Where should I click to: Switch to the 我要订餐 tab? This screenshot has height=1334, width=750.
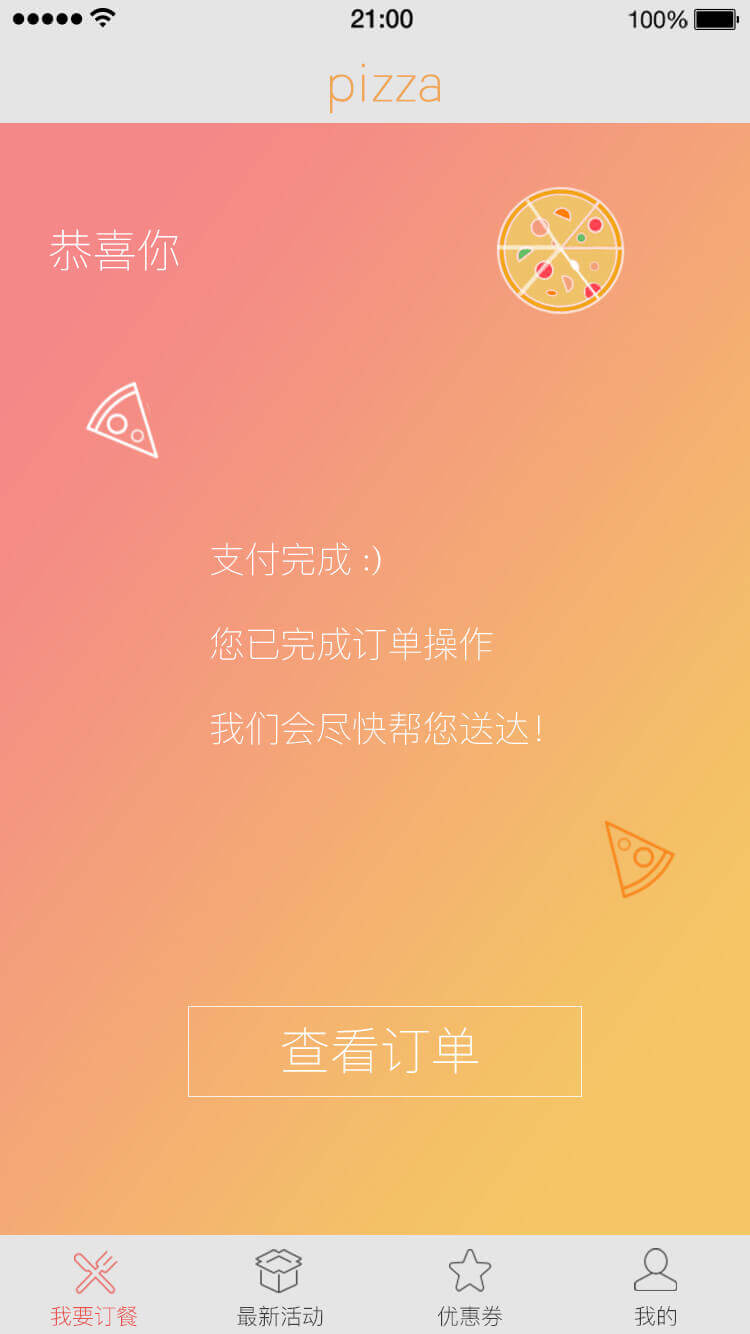coord(94,1288)
